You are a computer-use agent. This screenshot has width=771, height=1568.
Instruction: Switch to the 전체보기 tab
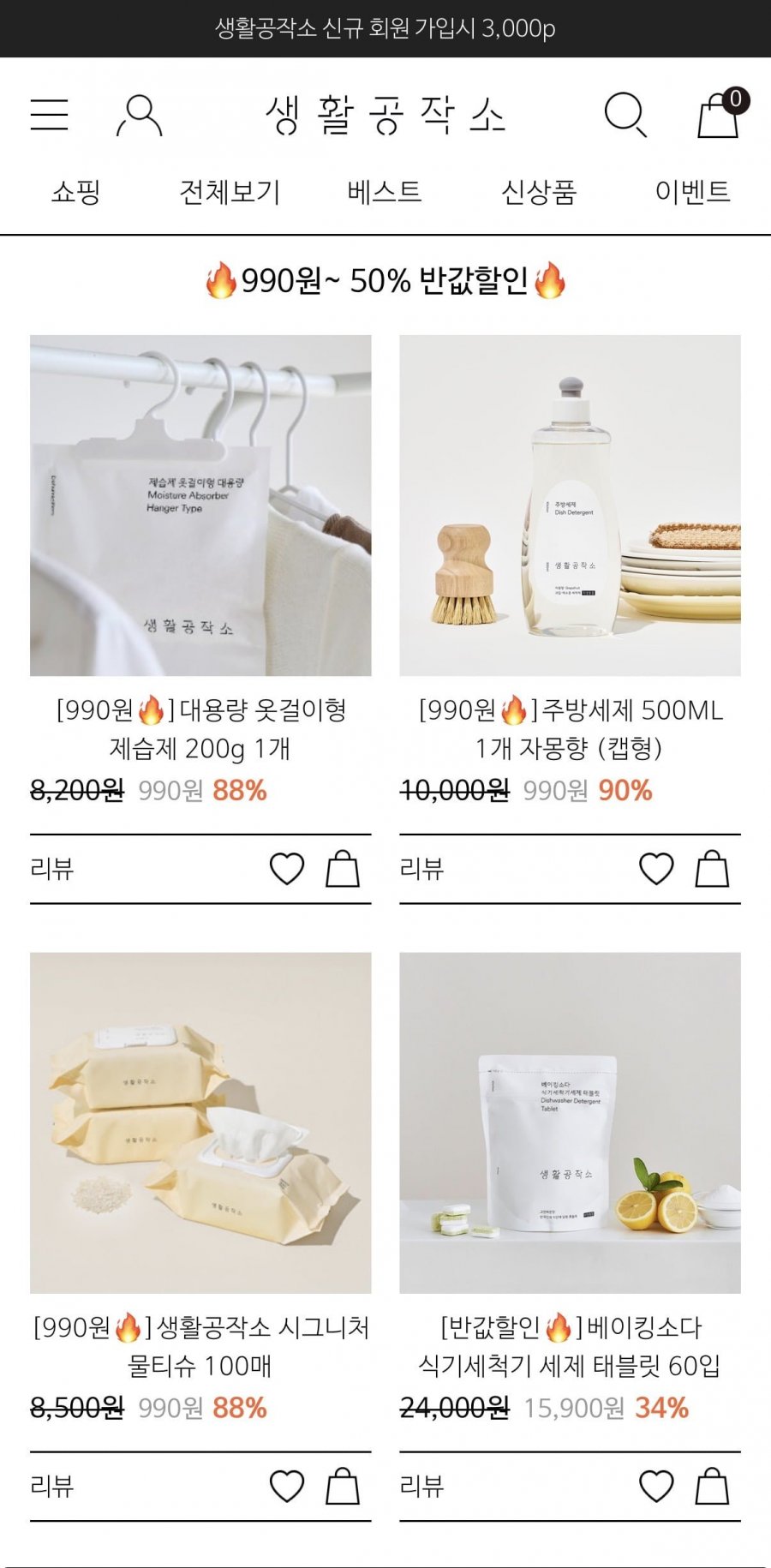click(230, 191)
